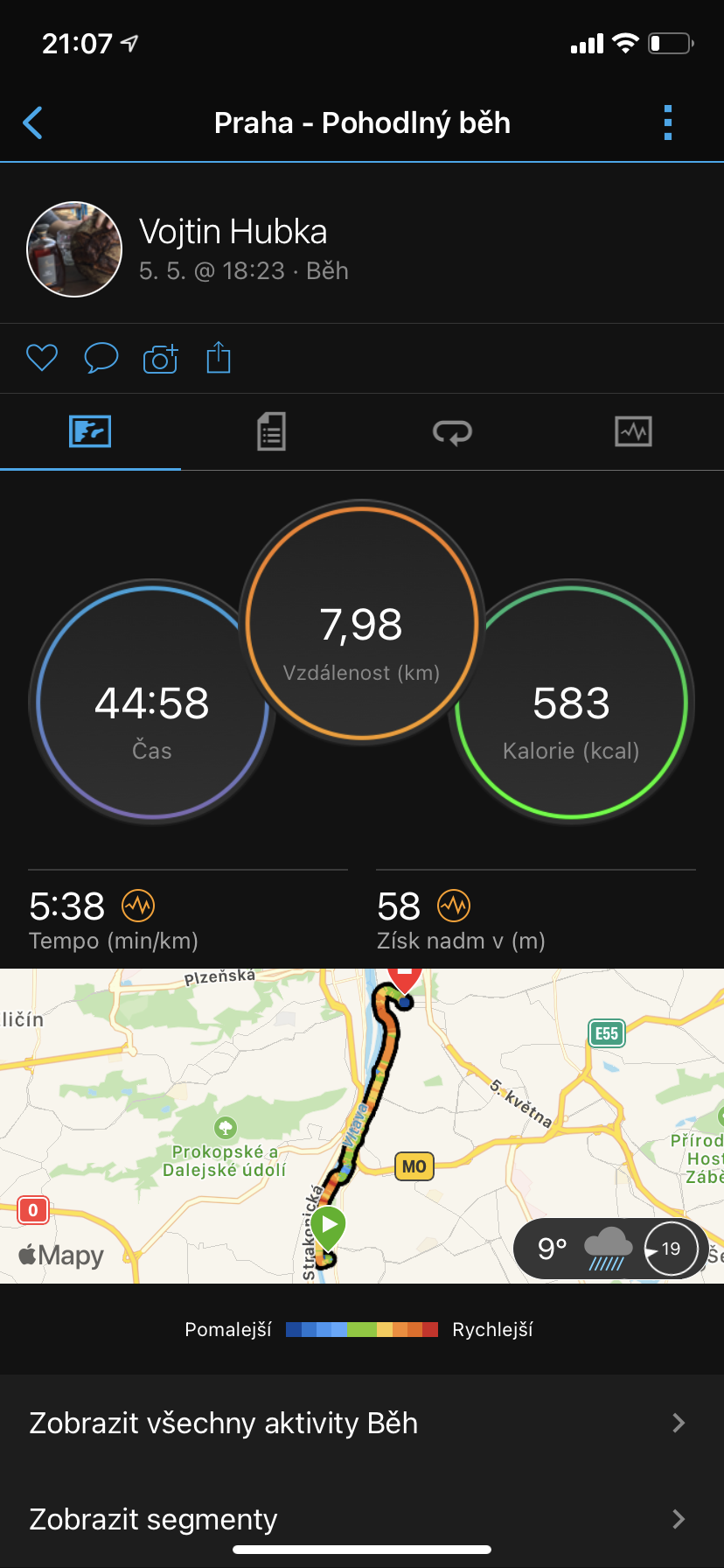
Task: Tap the 9° weather widget on map
Action: click(610, 1249)
